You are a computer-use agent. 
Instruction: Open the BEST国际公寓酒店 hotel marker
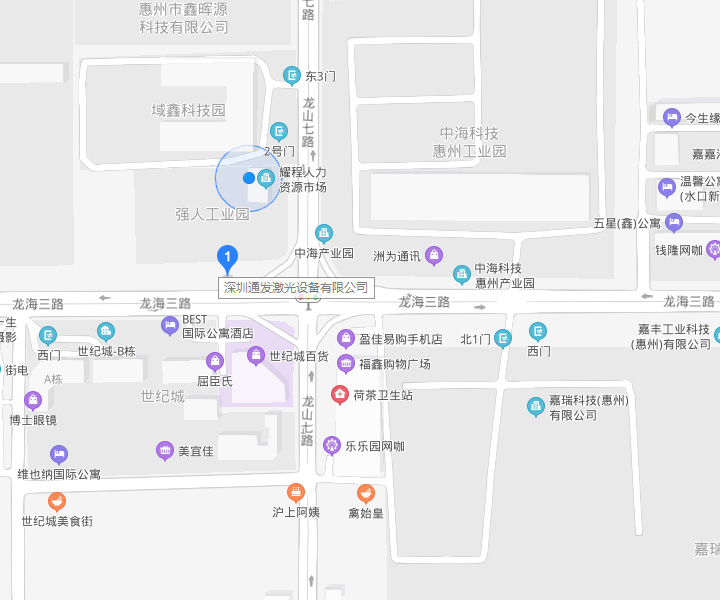coord(169,325)
